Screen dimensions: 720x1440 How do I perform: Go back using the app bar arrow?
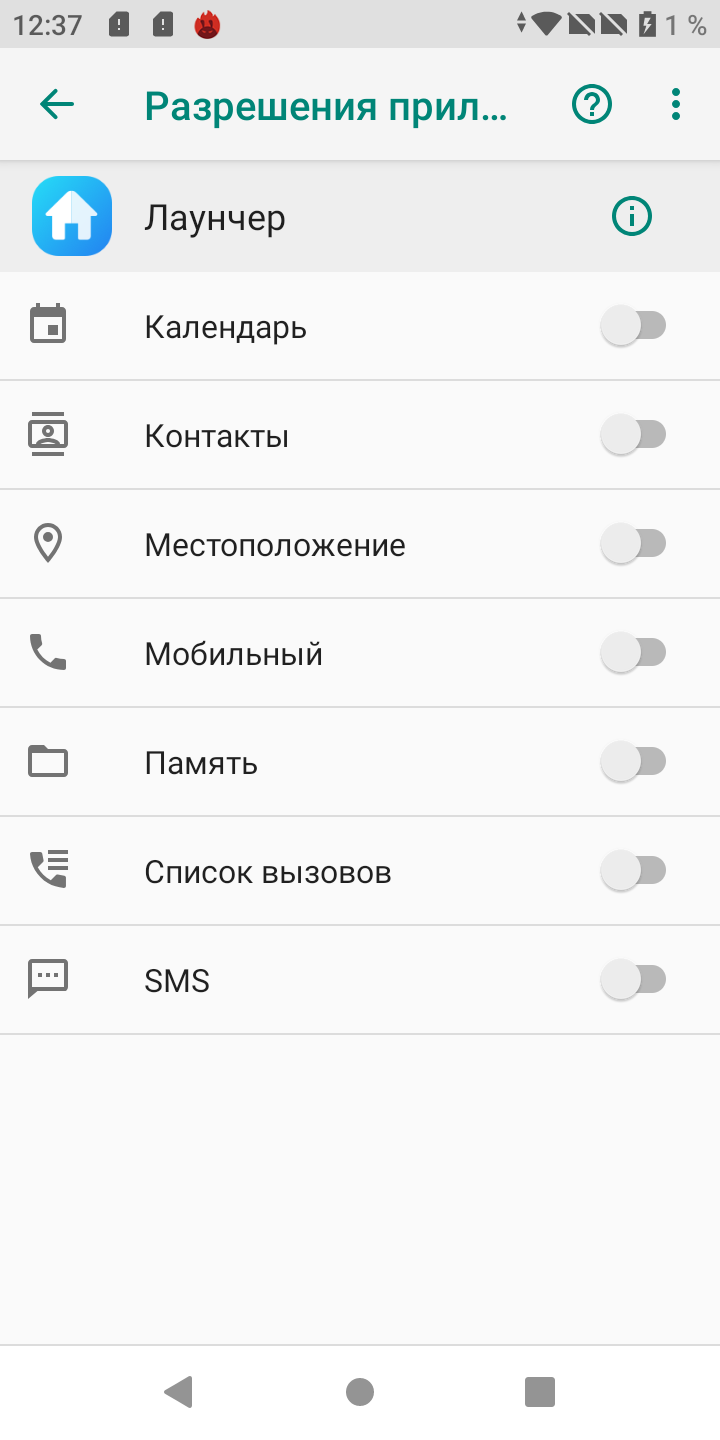(x=57, y=104)
